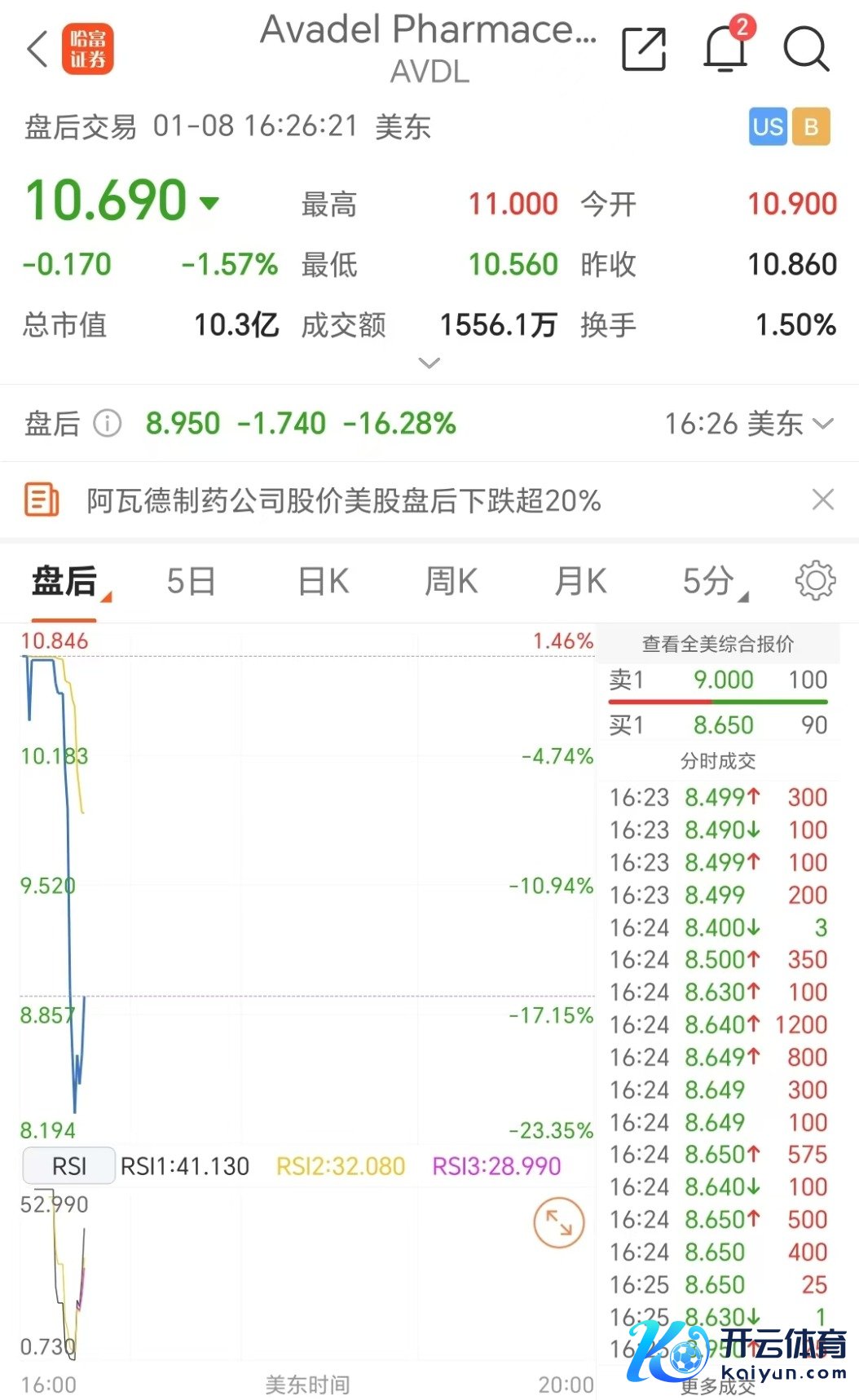Share the AVDL stock page

tap(643, 49)
